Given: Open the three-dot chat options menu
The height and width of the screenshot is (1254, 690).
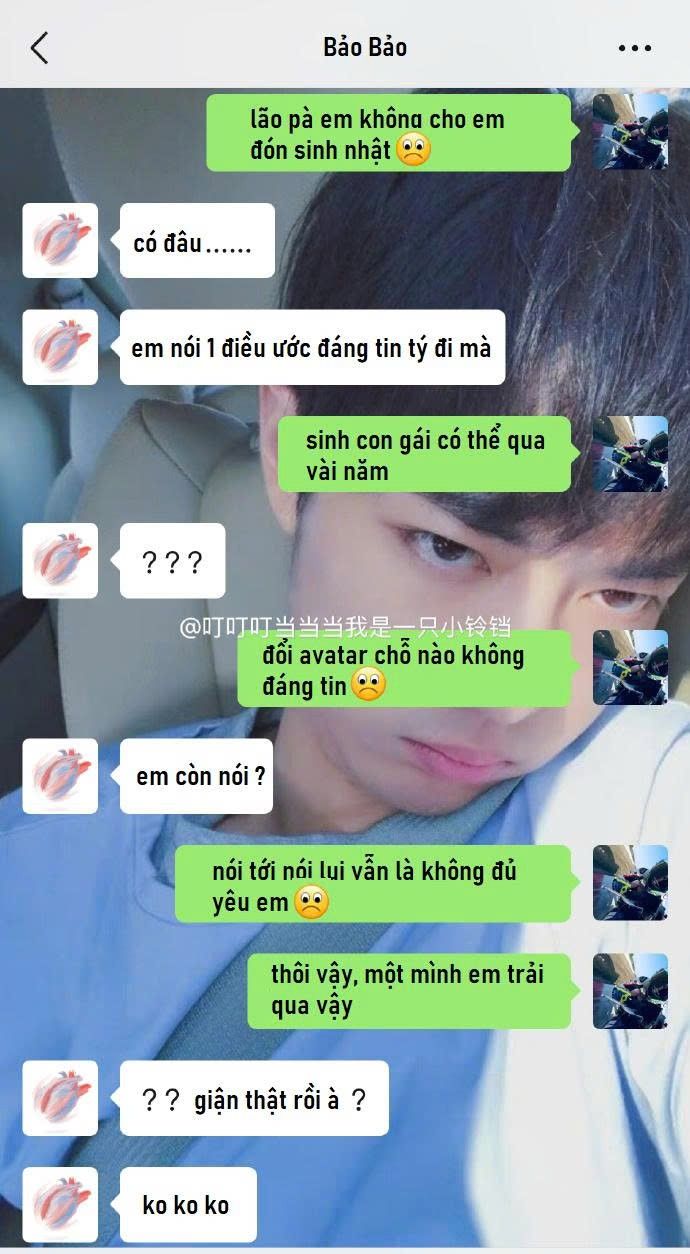Looking at the screenshot, I should coord(634,47).
